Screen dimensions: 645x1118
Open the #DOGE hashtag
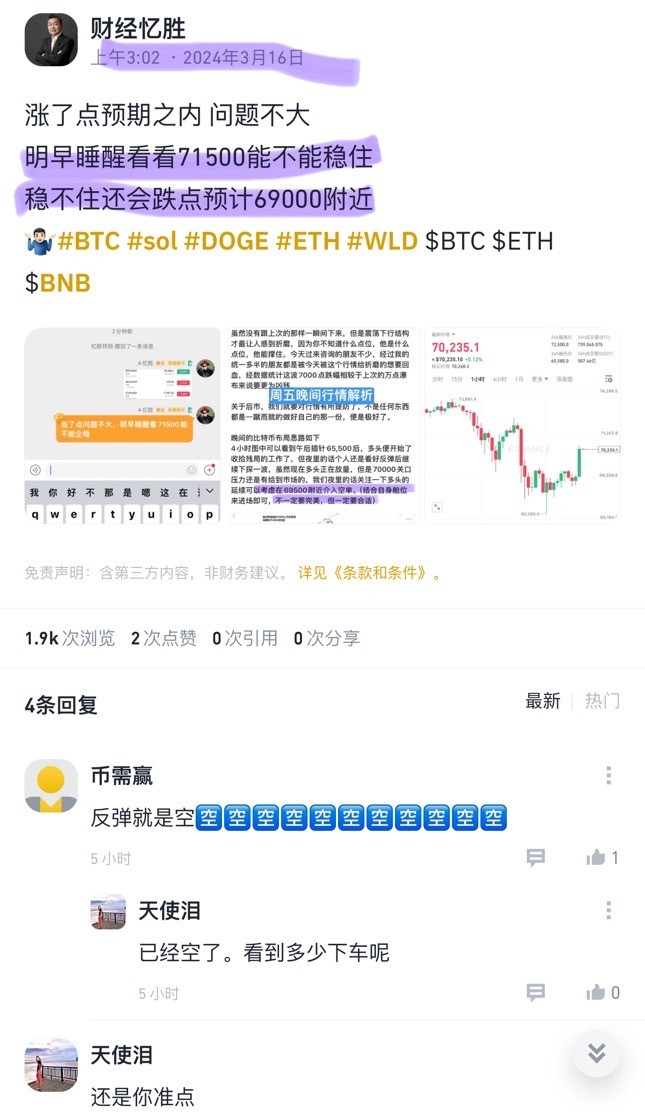pyautogui.click(x=226, y=241)
